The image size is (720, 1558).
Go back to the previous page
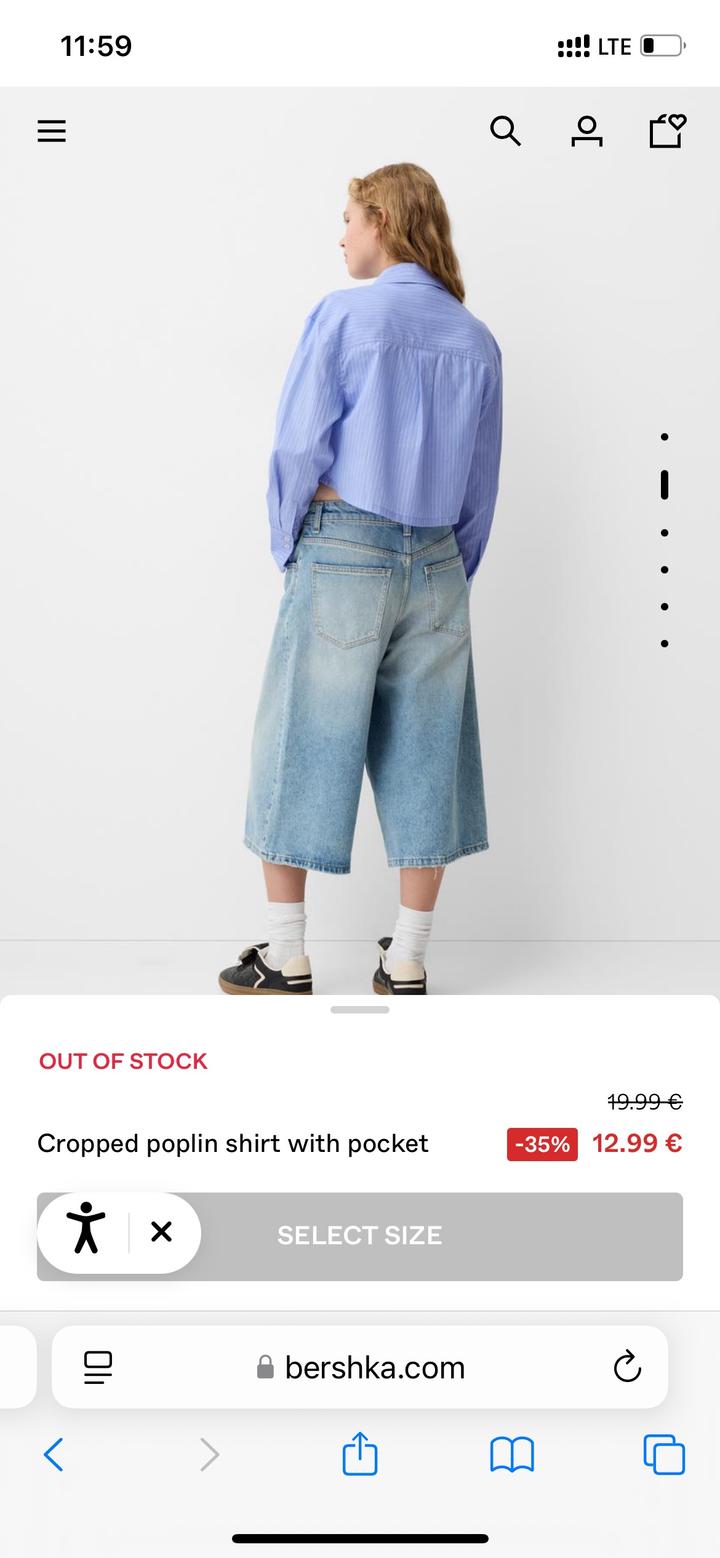tap(54, 1454)
